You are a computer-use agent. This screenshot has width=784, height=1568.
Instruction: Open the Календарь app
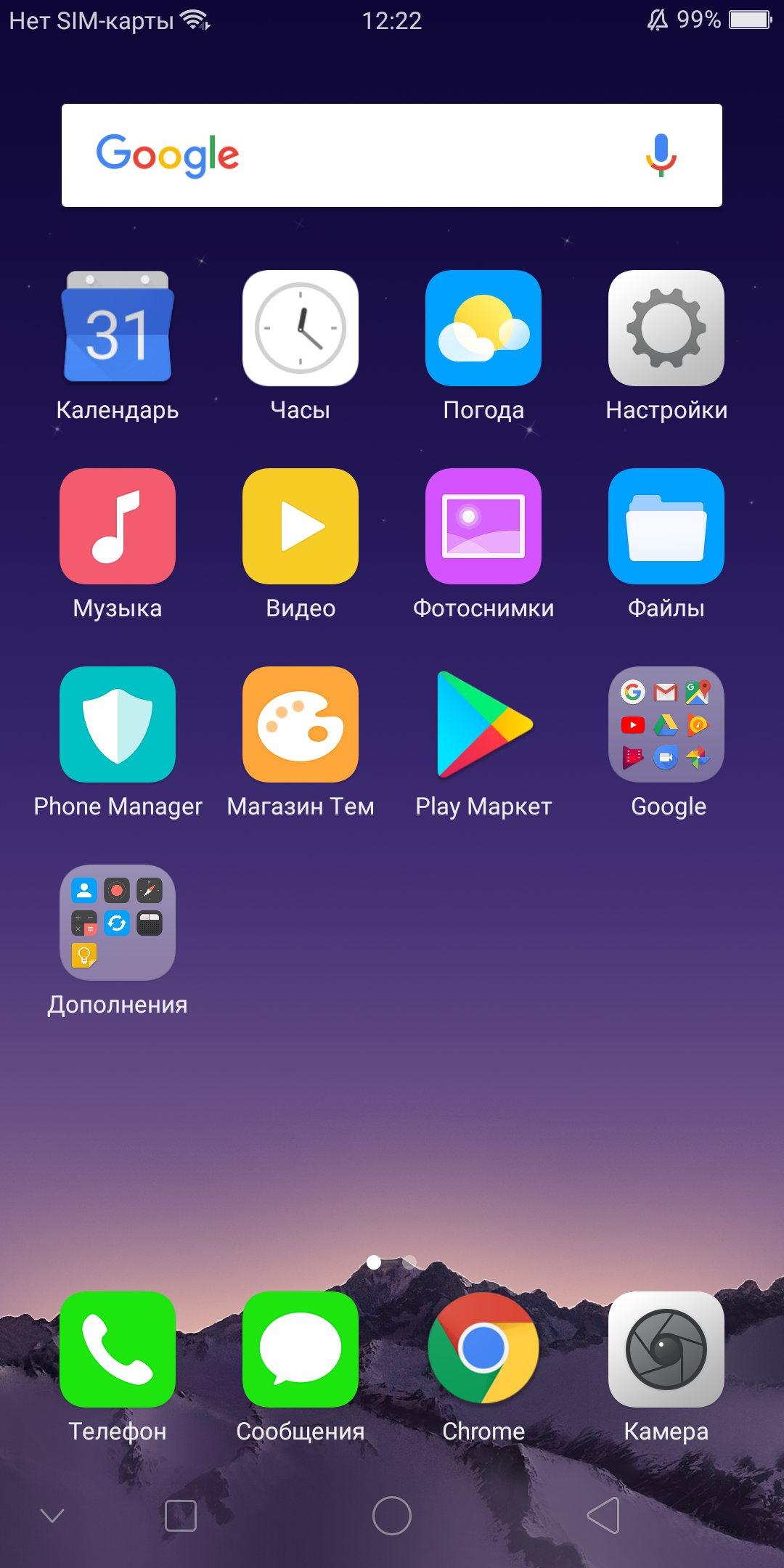pos(118,328)
